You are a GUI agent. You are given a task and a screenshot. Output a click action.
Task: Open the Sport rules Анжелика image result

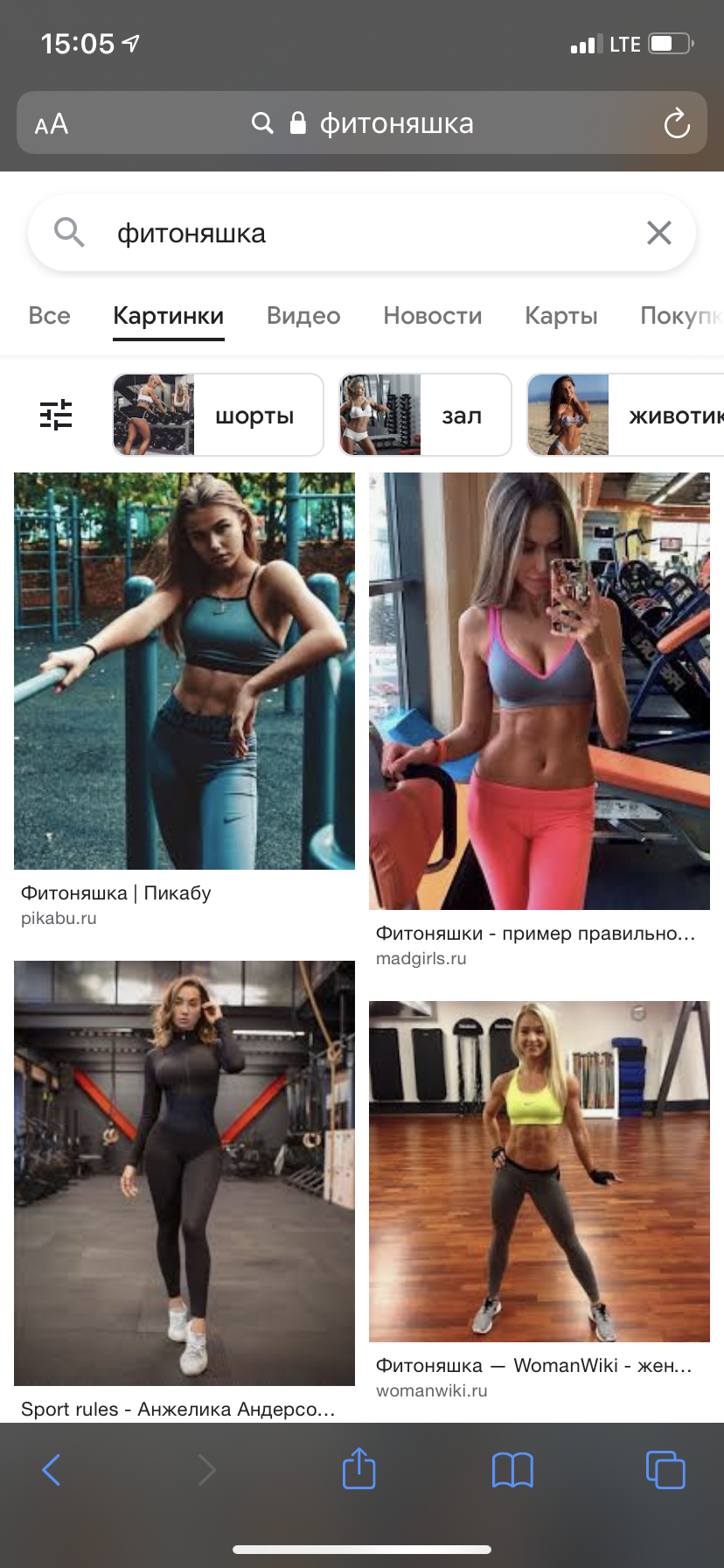point(184,1172)
